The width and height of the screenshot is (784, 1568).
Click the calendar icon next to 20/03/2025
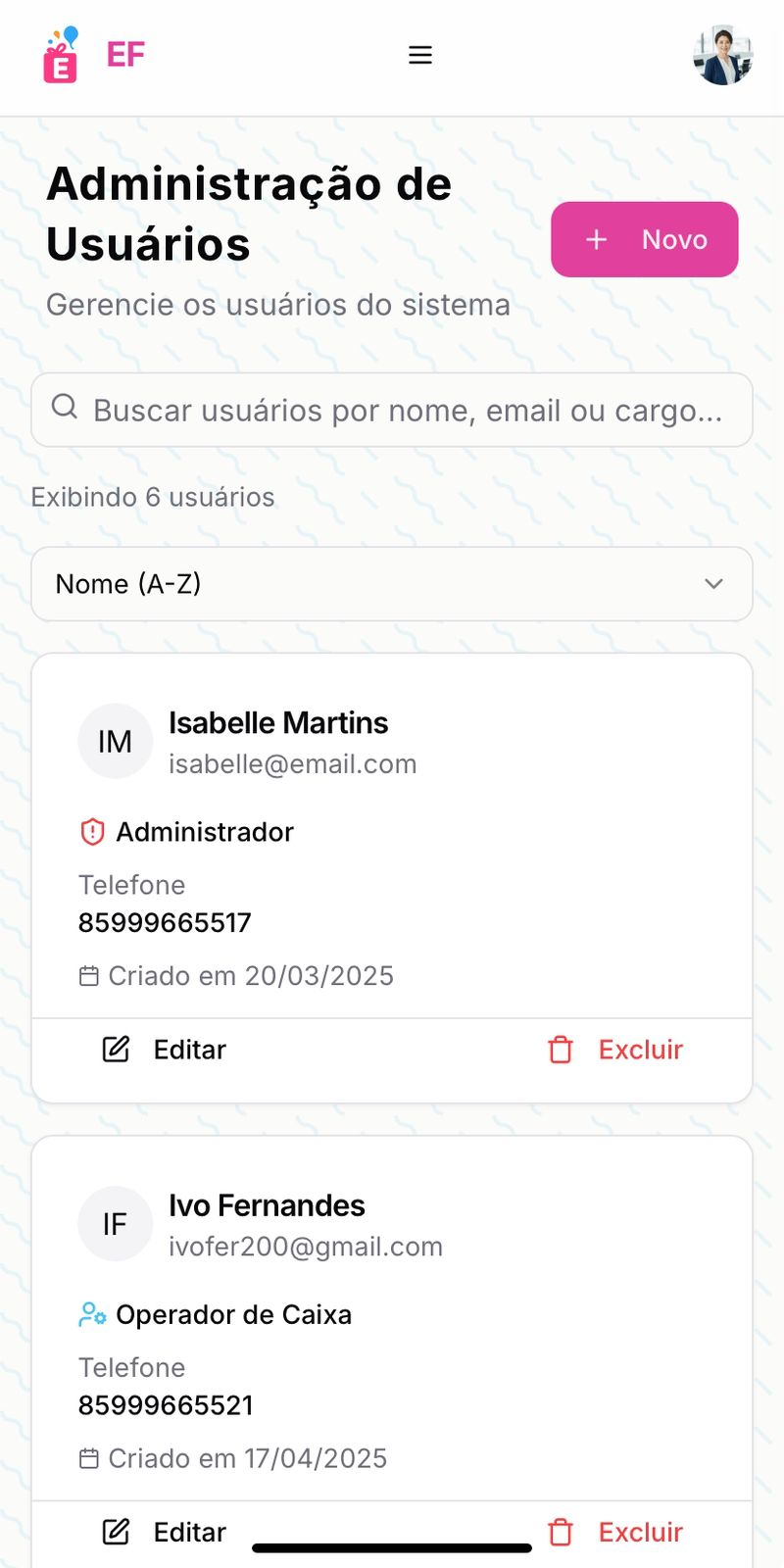click(89, 975)
